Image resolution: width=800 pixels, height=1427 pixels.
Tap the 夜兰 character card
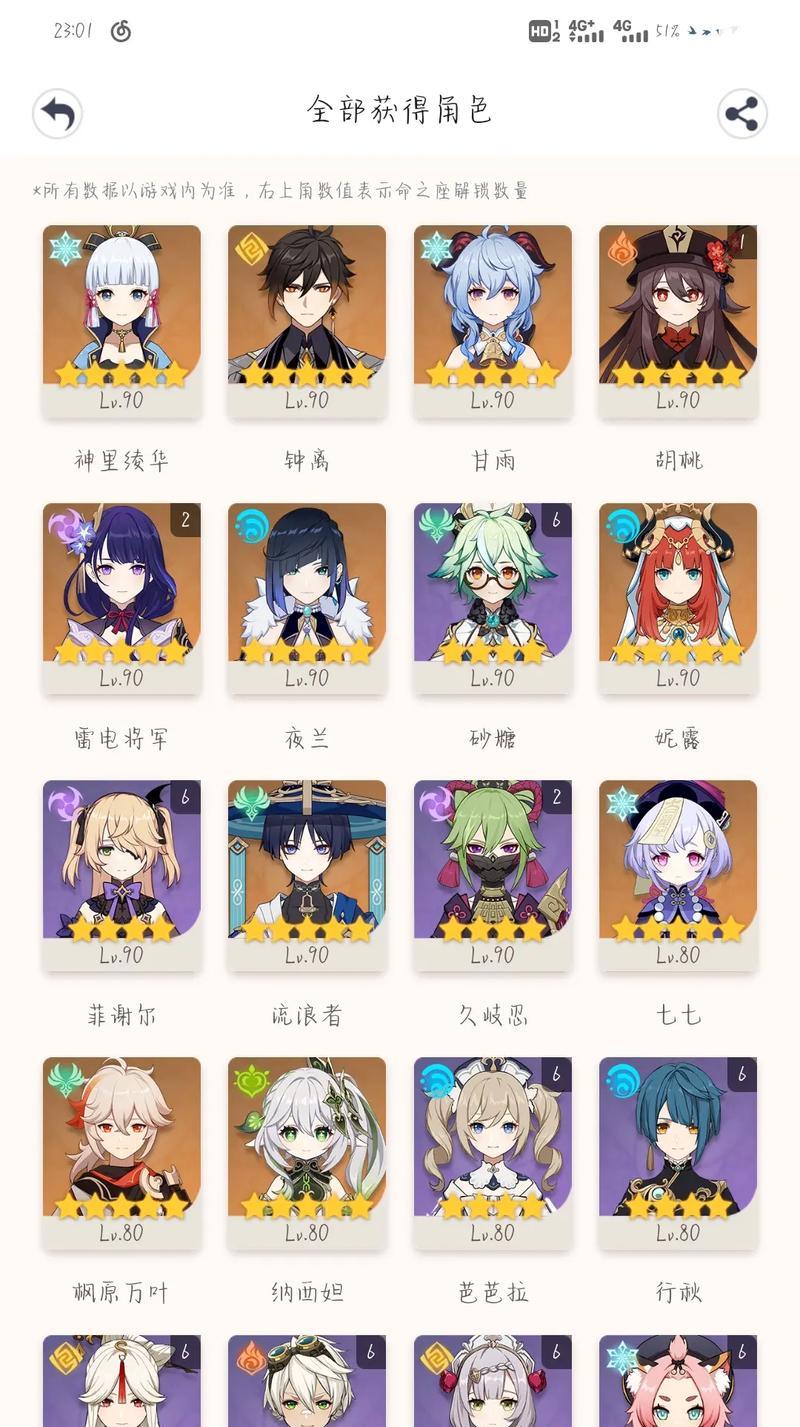coord(307,597)
